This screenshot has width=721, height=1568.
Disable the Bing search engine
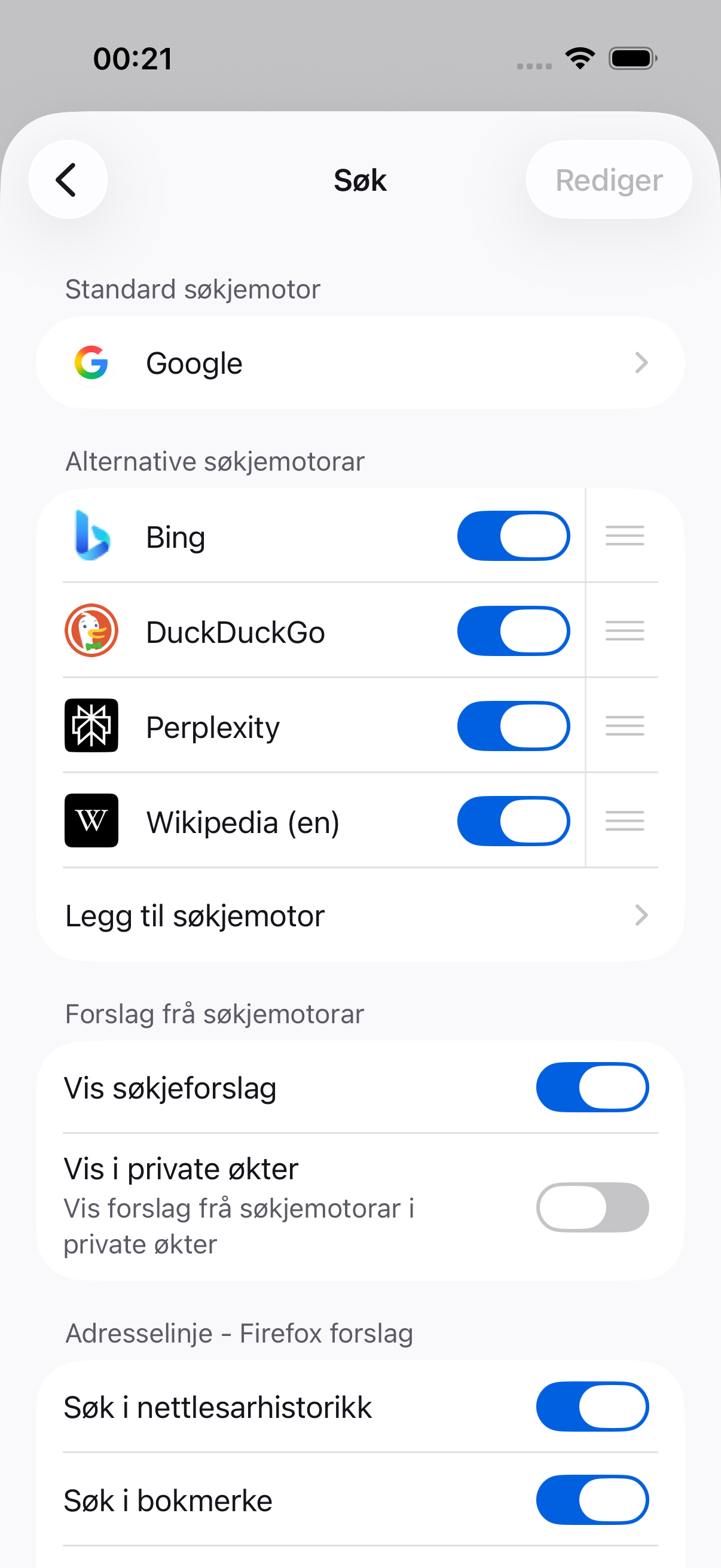[514, 536]
